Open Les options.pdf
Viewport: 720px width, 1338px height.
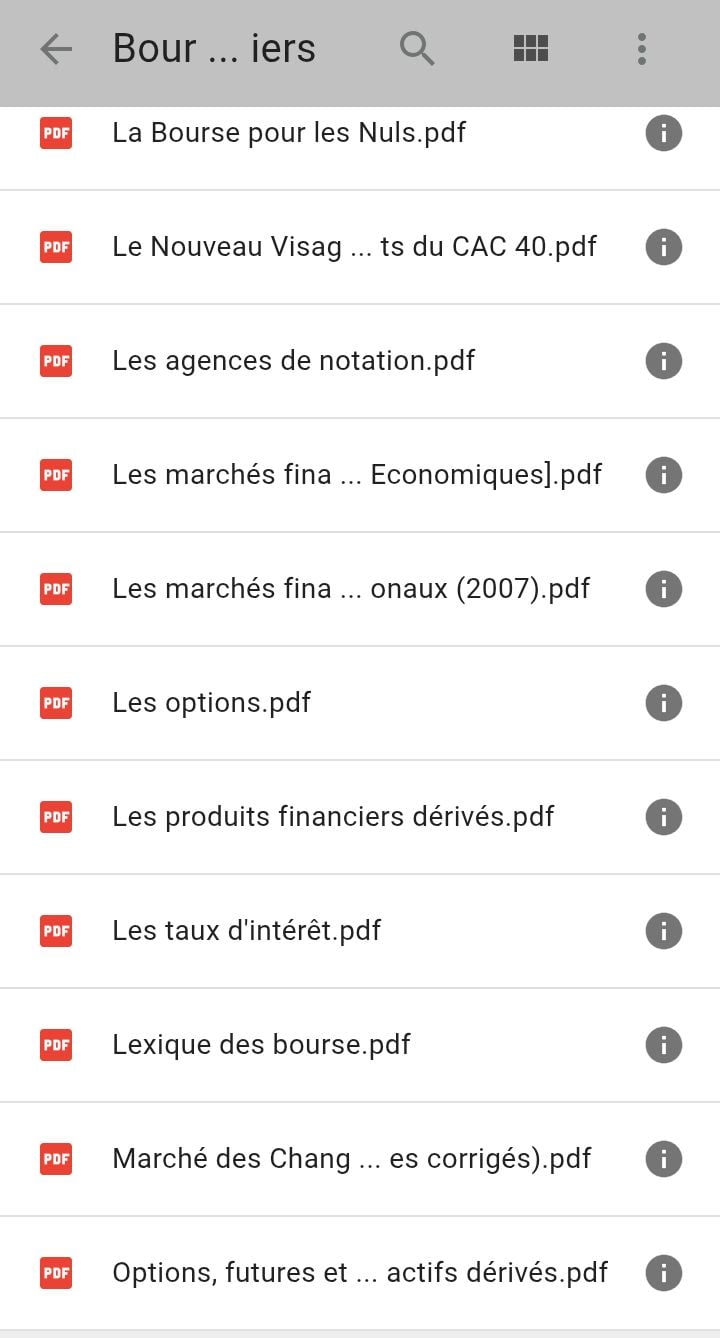tap(211, 703)
